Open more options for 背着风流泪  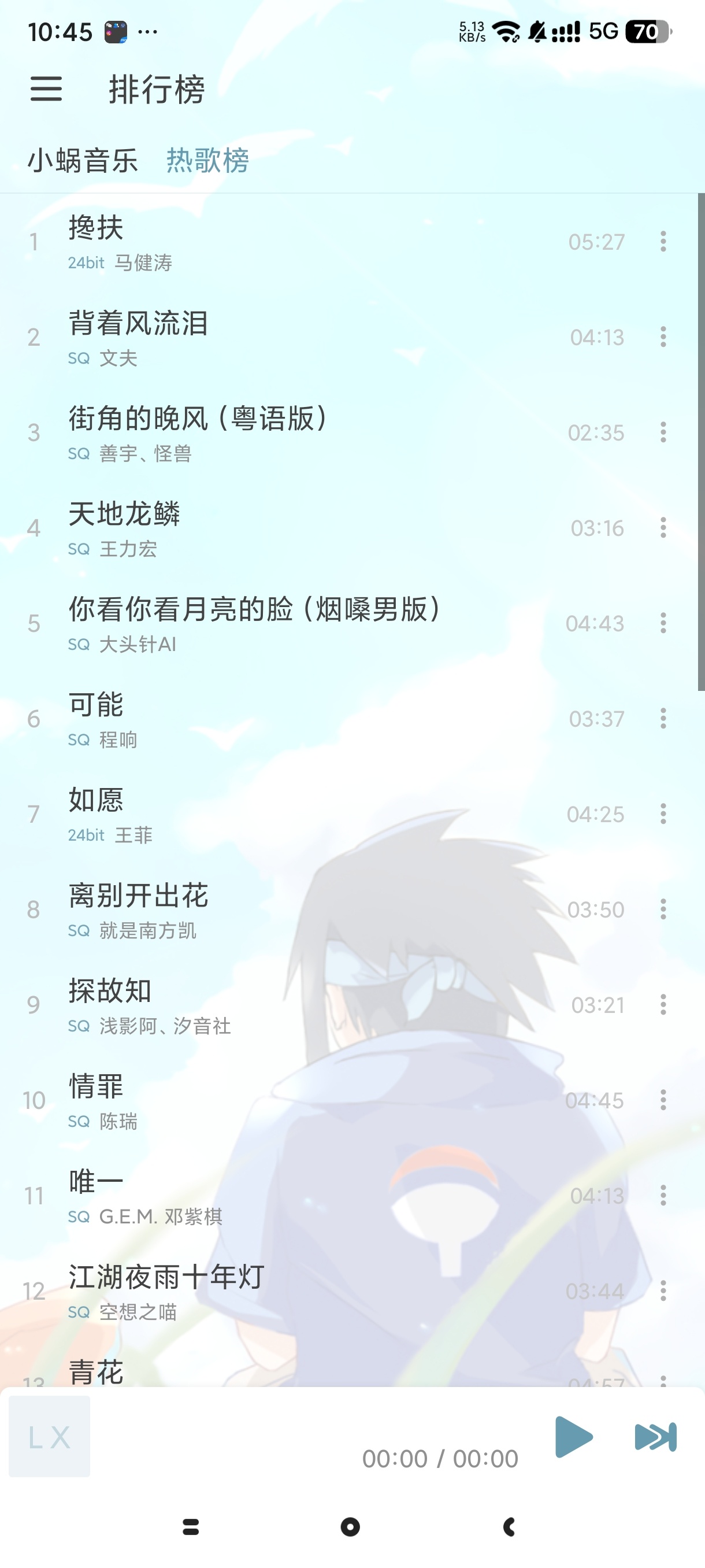coord(663,337)
